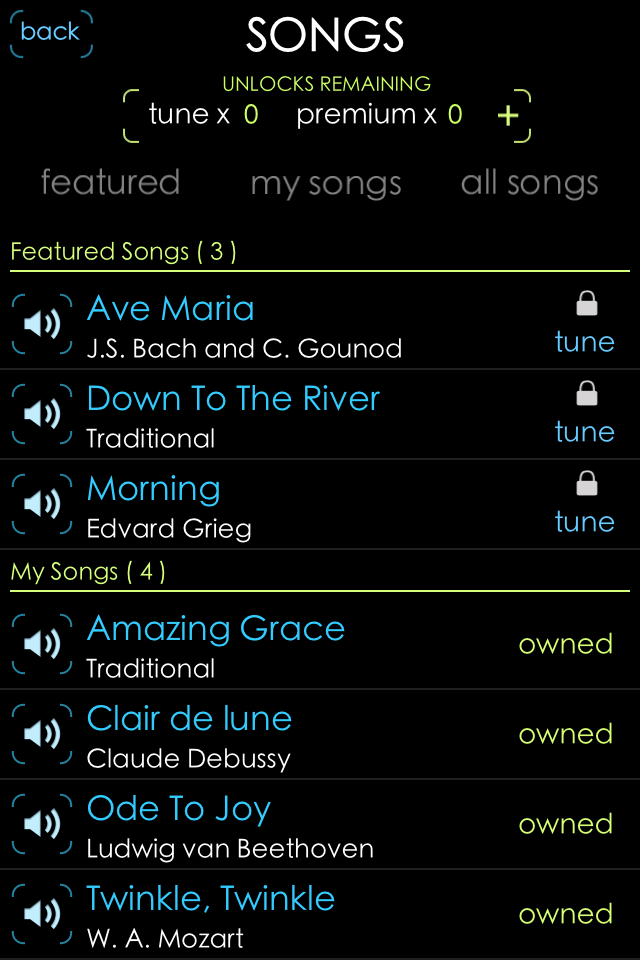Play the Ode To Joy preview
640x960 pixels.
click(x=42, y=824)
